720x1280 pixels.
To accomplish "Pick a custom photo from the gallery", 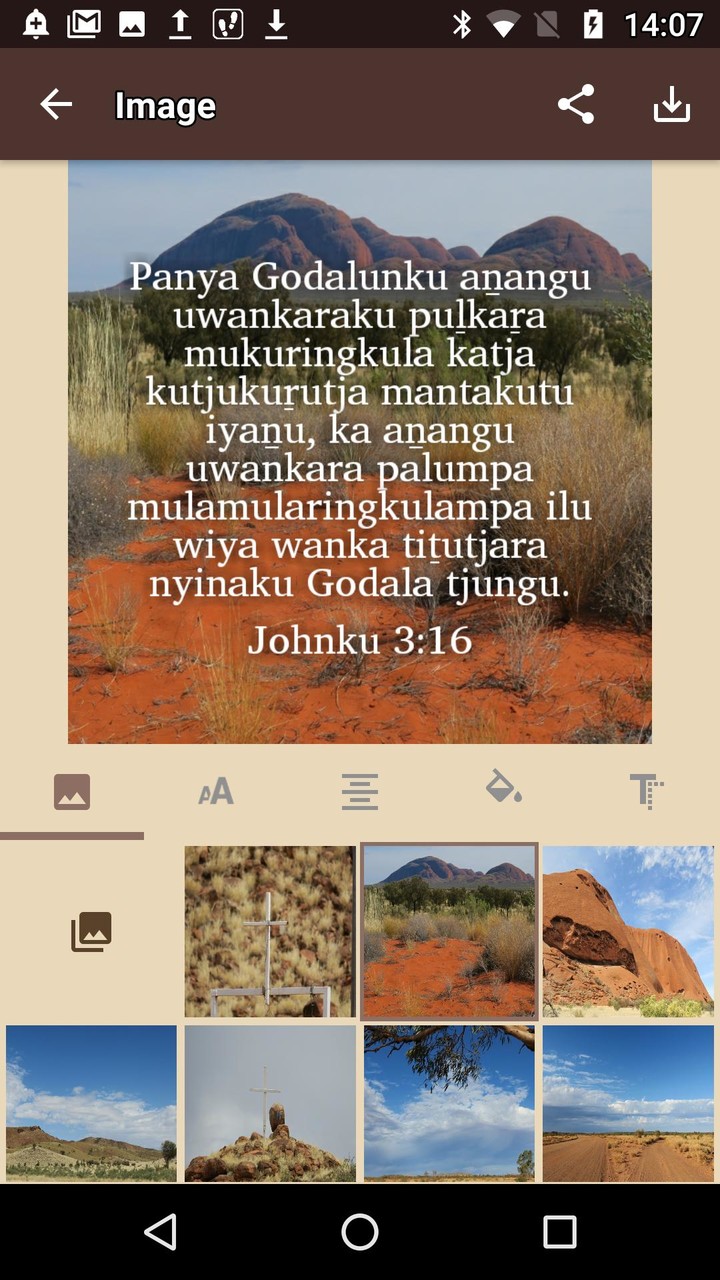I will (x=91, y=931).
